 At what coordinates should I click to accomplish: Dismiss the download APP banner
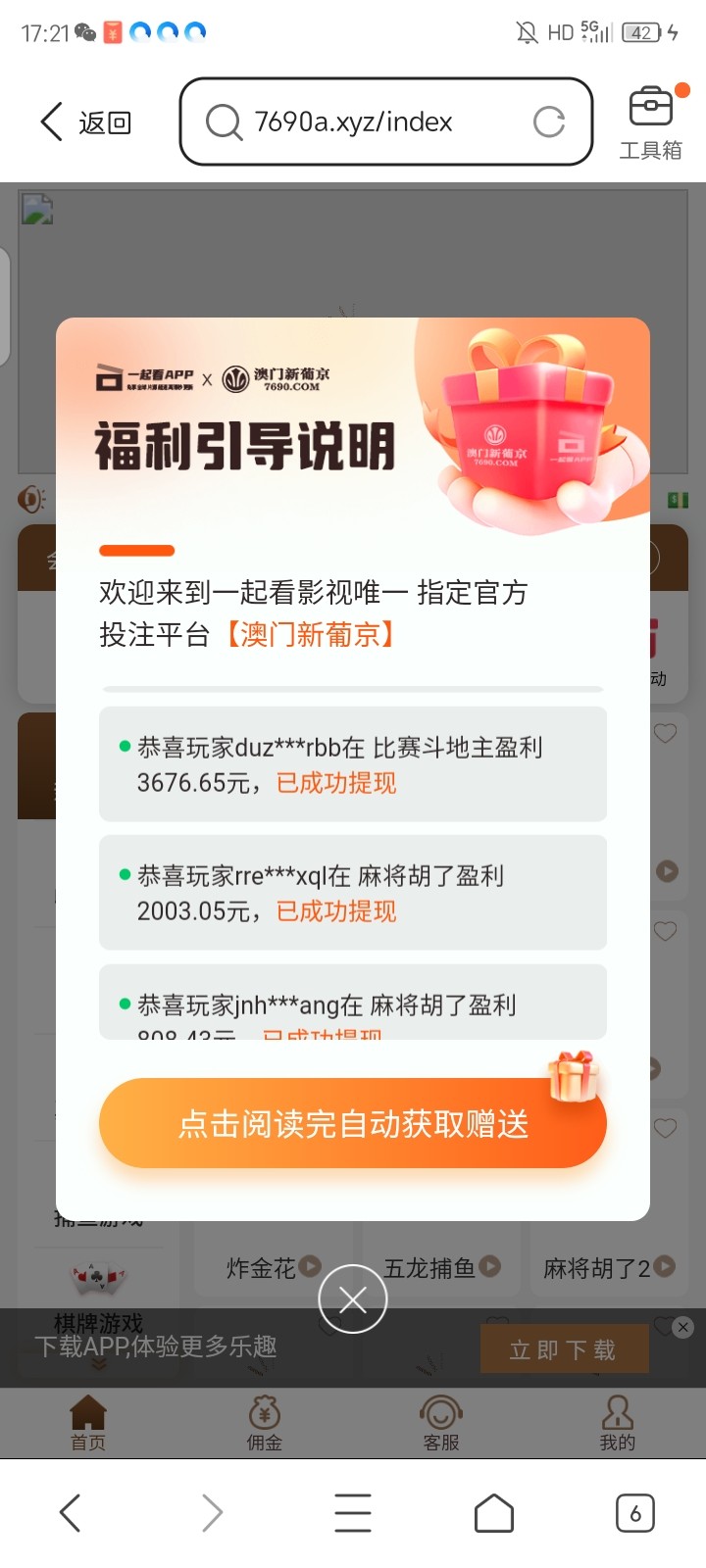pos(683,1327)
